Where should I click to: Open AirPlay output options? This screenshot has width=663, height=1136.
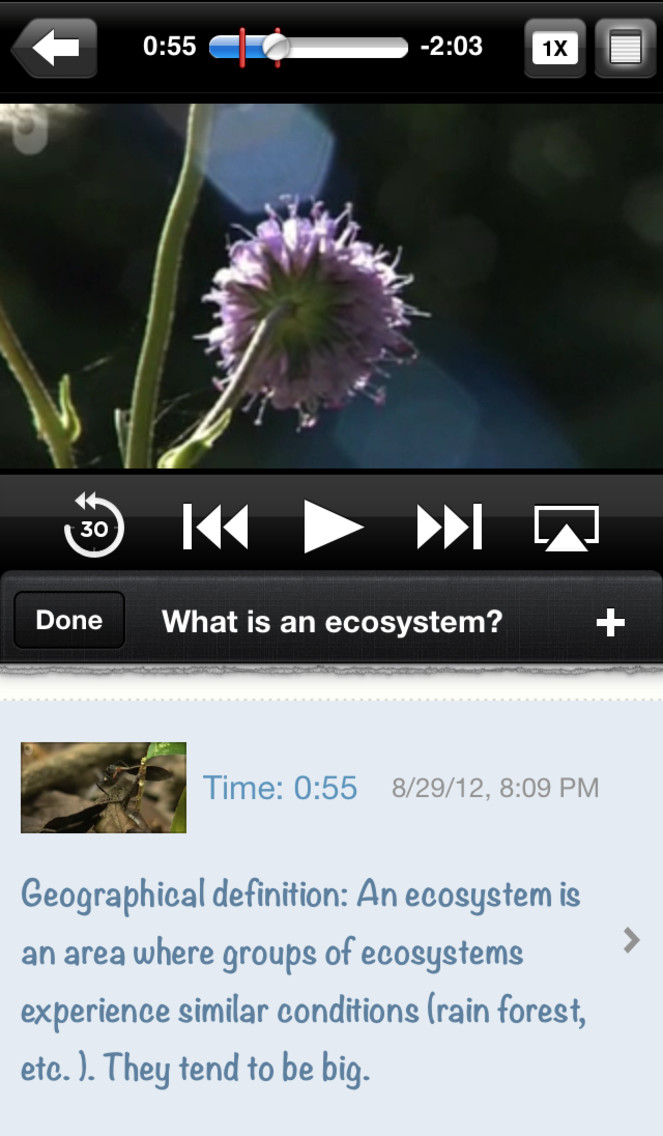(x=567, y=527)
